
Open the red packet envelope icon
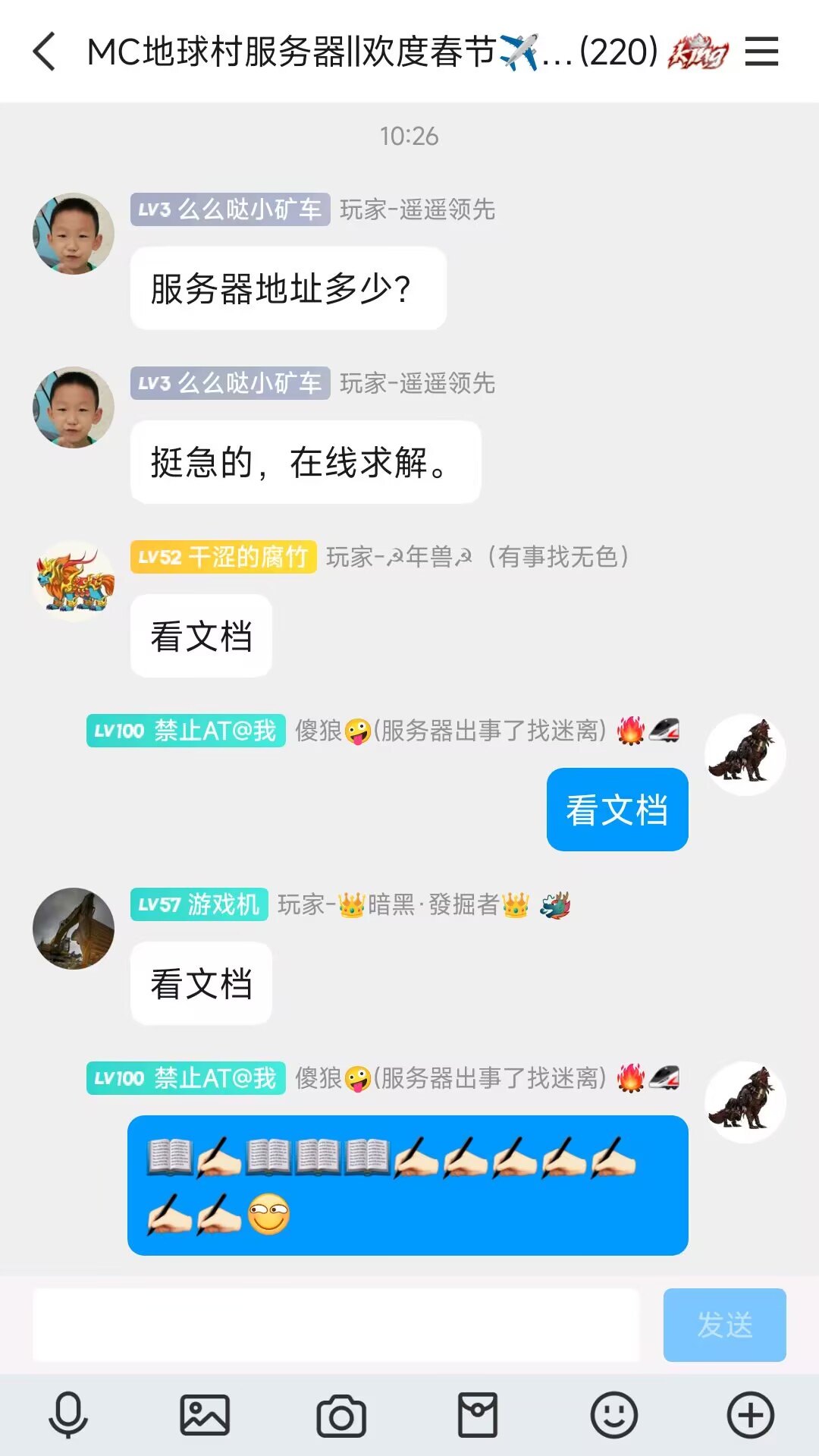coord(478,1415)
